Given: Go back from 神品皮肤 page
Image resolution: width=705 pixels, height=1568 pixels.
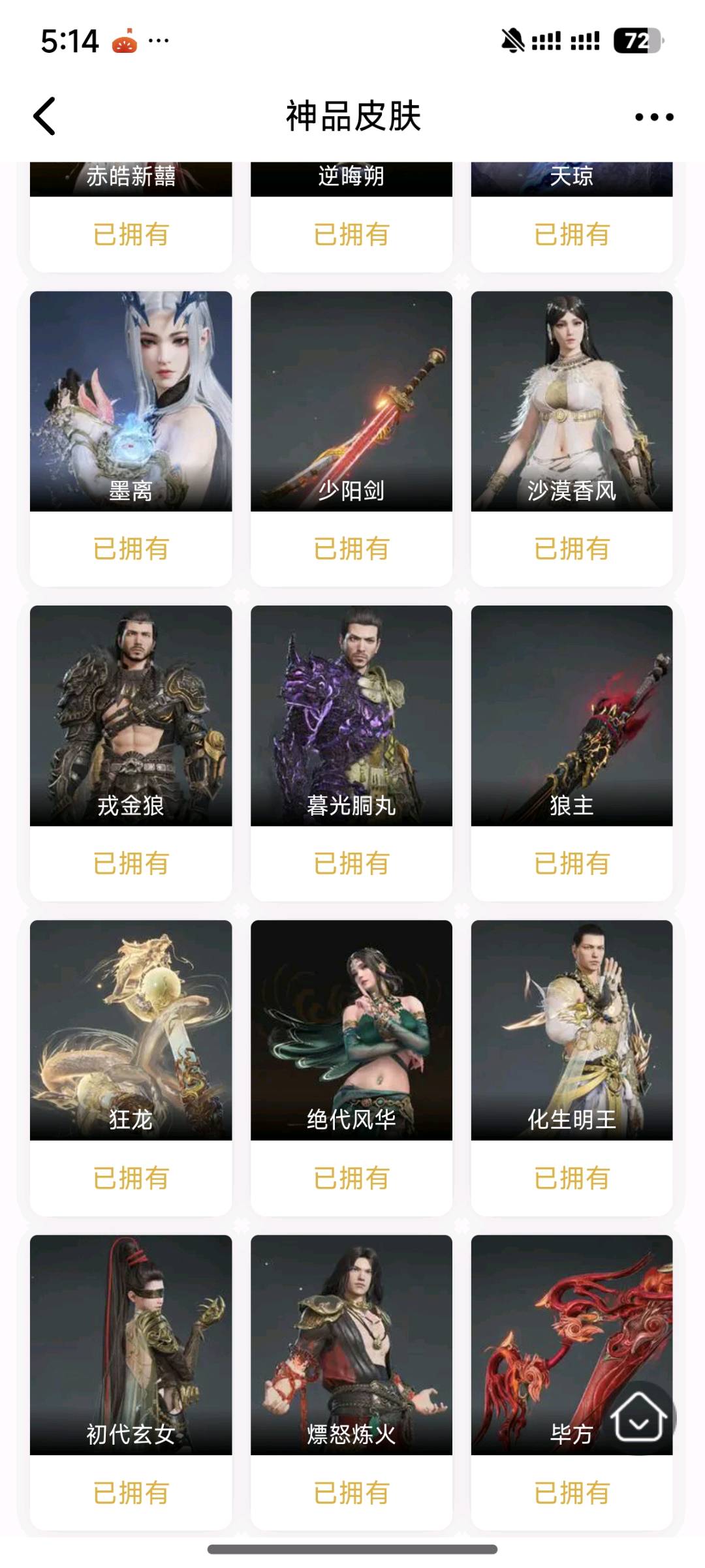Looking at the screenshot, I should click(x=44, y=117).
